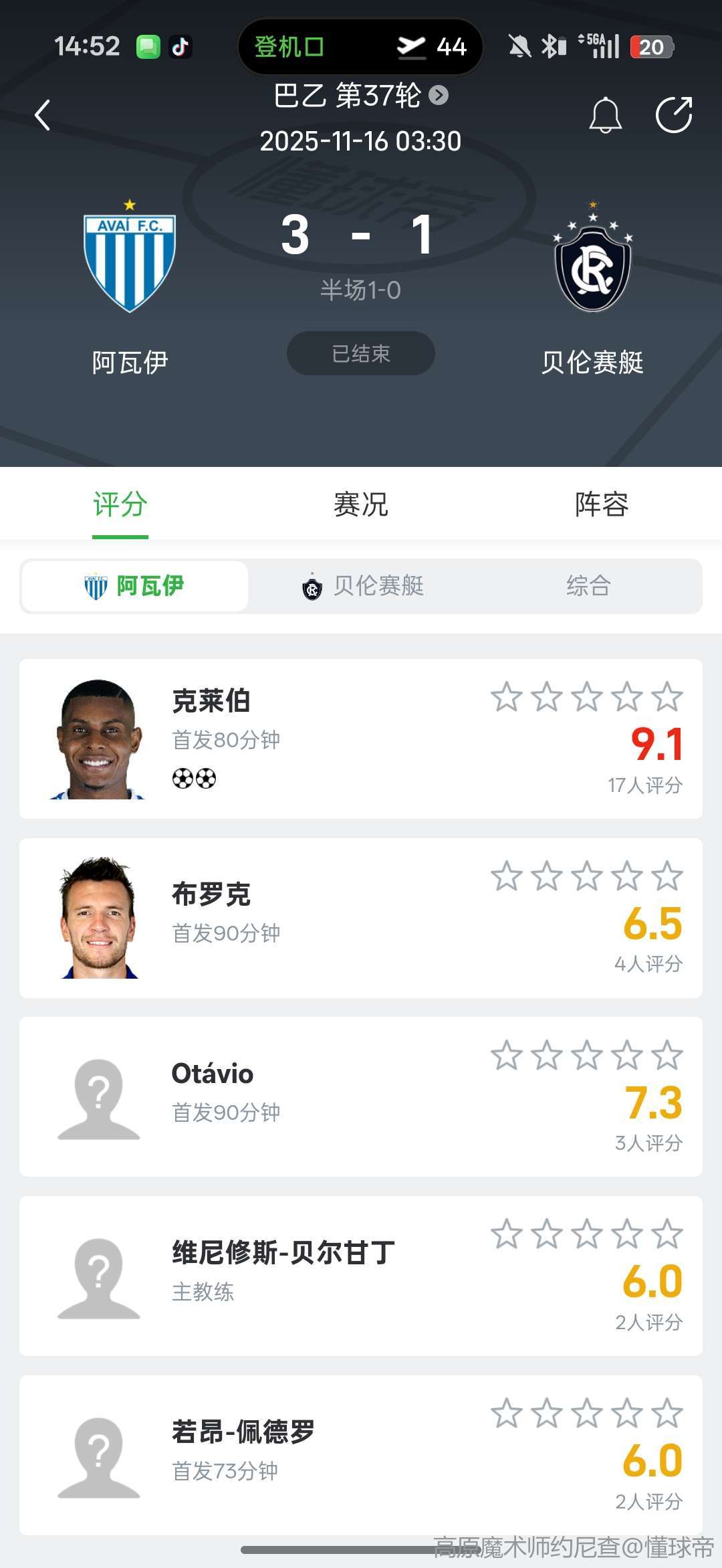Switch to the 赛况 tab
This screenshot has width=722, height=1568.
360,504
